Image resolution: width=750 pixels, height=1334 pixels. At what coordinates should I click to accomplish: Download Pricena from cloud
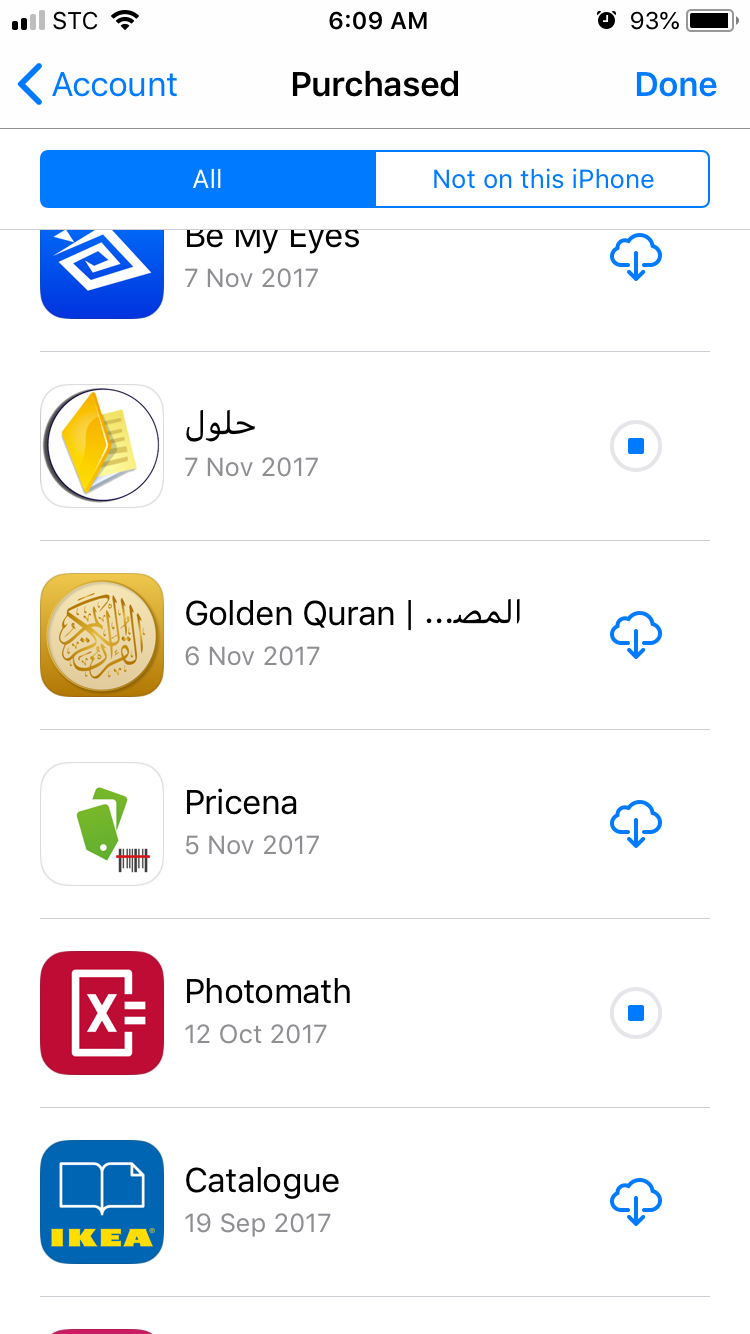pos(636,824)
